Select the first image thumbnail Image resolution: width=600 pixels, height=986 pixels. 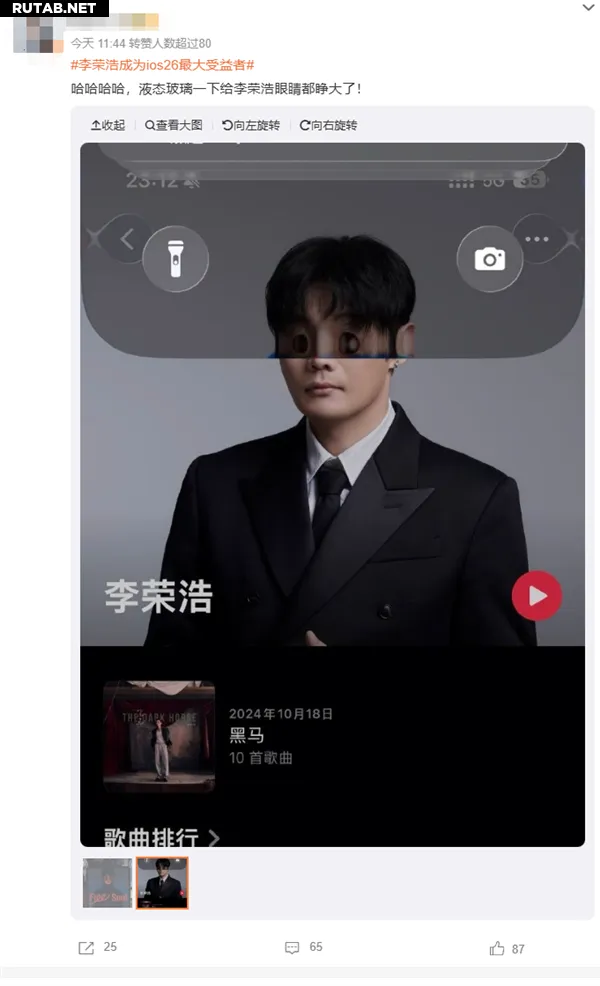(x=108, y=882)
